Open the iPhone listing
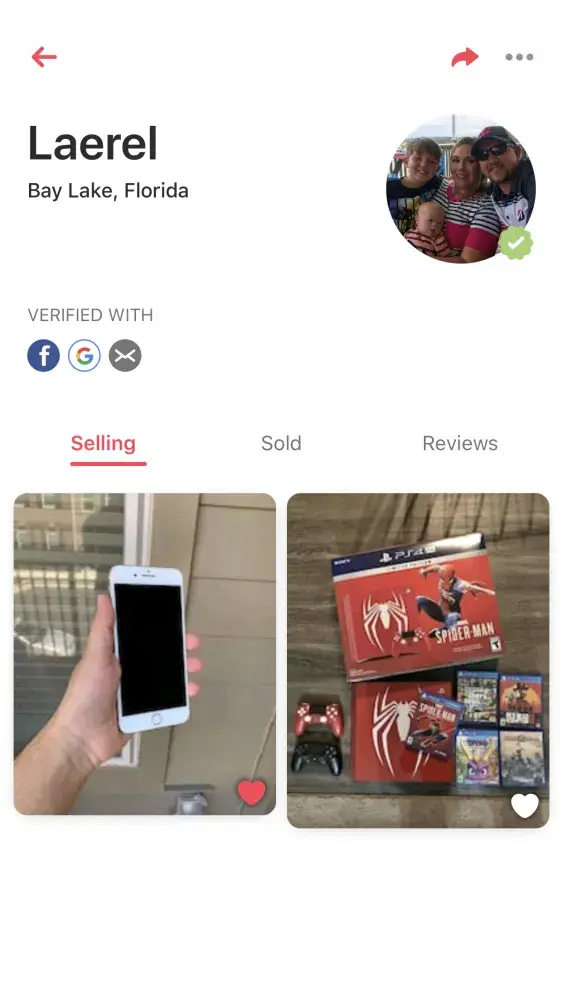Image resolution: width=563 pixels, height=1000 pixels. [x=145, y=654]
